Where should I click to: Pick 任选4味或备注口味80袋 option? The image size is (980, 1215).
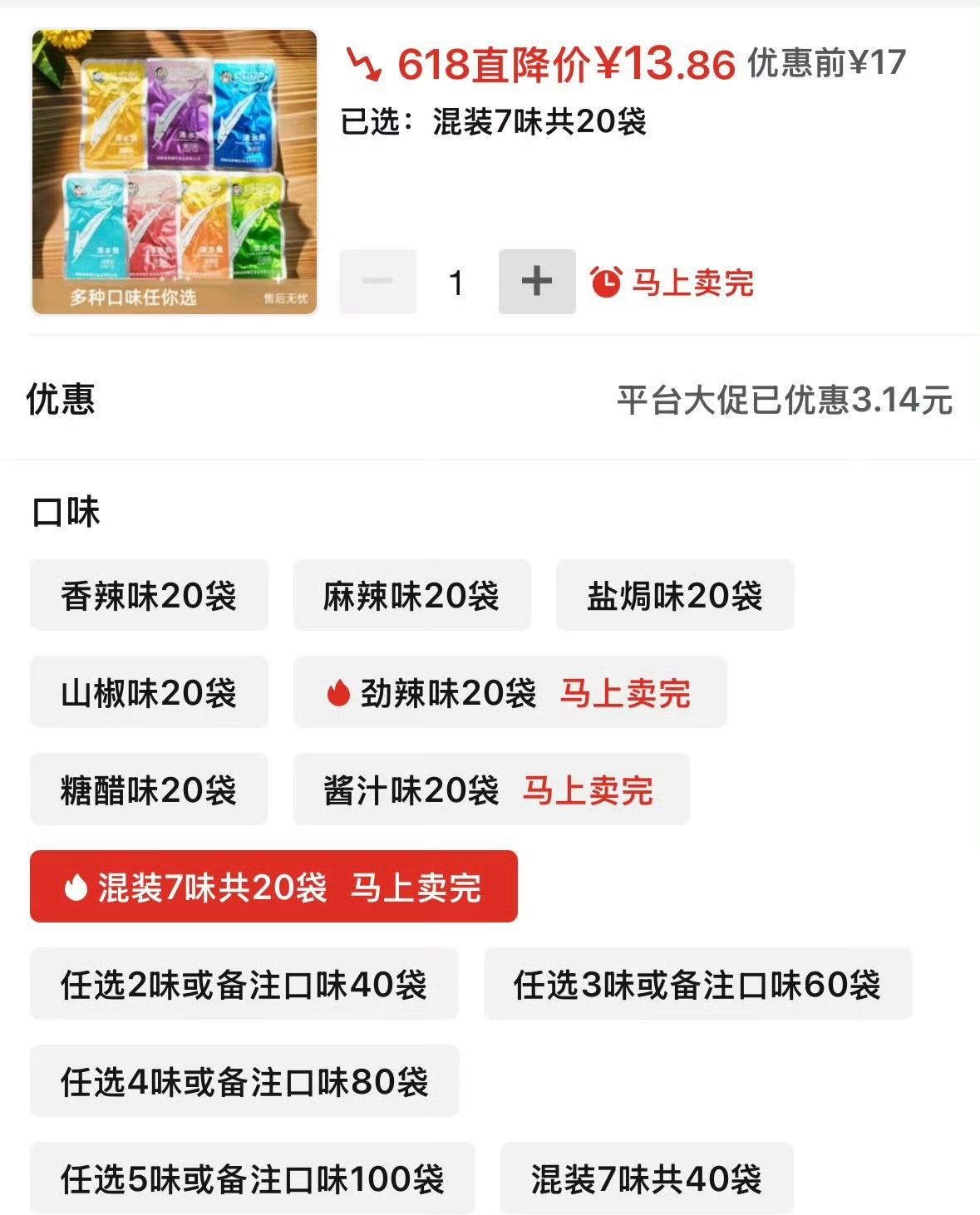244,1081
